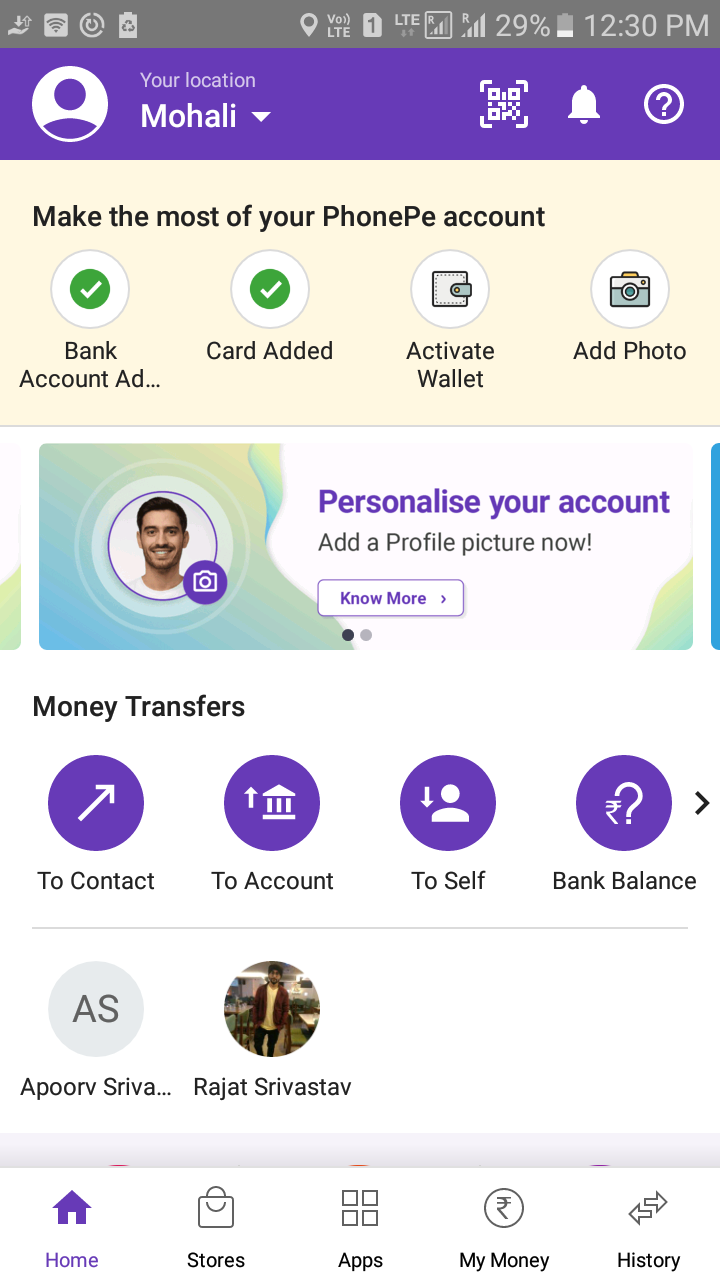Open contact Rajat Srivastav
Screen dimensions: 720x1280
pyautogui.click(x=272, y=1010)
